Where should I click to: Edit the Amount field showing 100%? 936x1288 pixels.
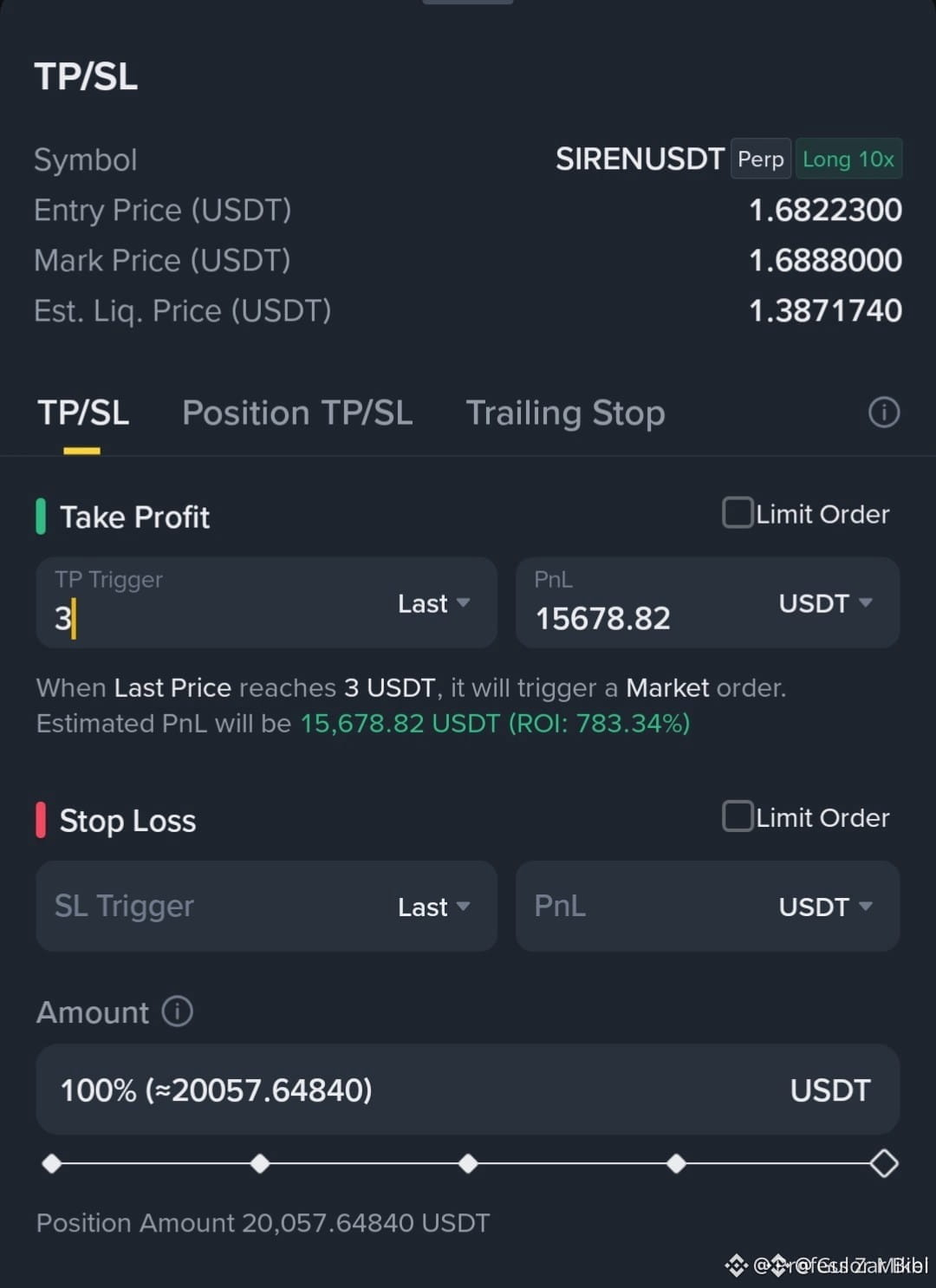pos(467,1090)
